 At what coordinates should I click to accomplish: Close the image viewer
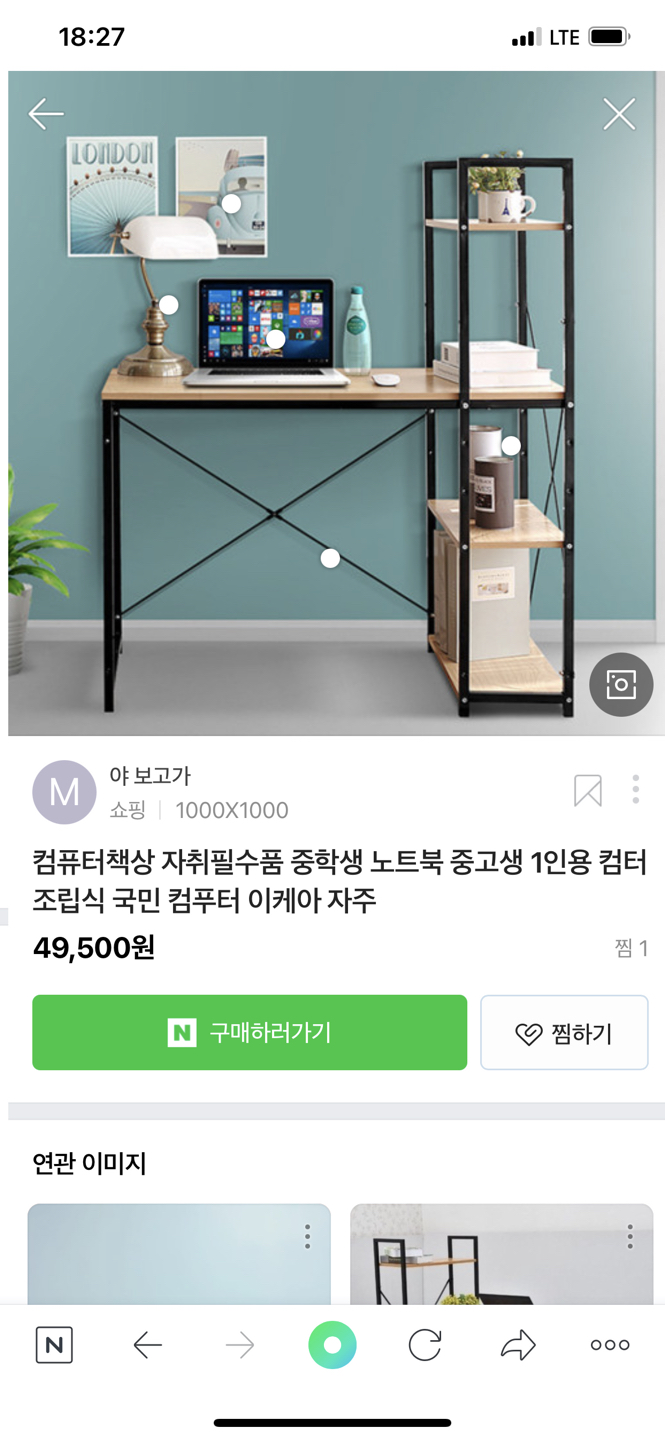[x=619, y=114]
